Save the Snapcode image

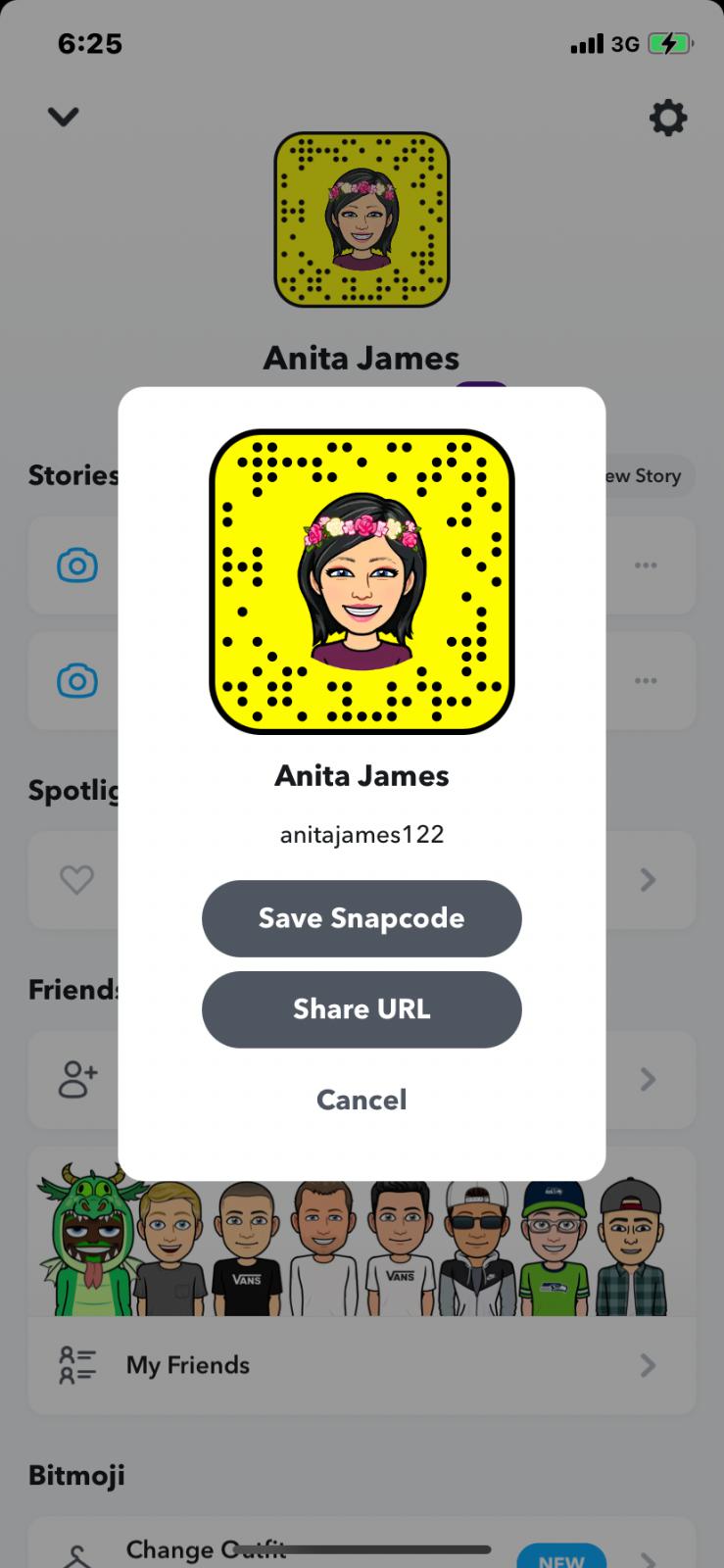(x=362, y=918)
